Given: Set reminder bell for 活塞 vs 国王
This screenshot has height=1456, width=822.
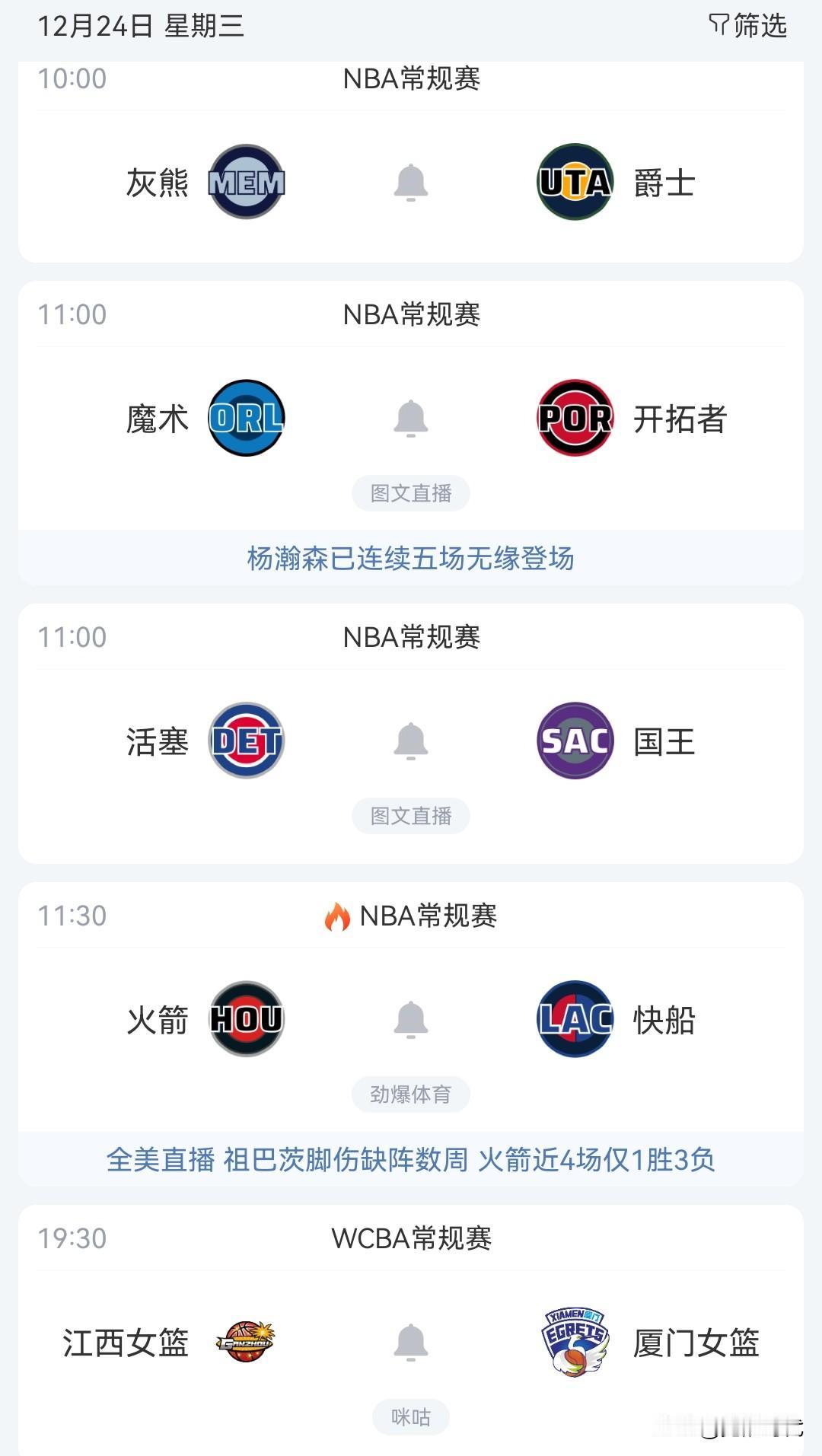Looking at the screenshot, I should [410, 741].
